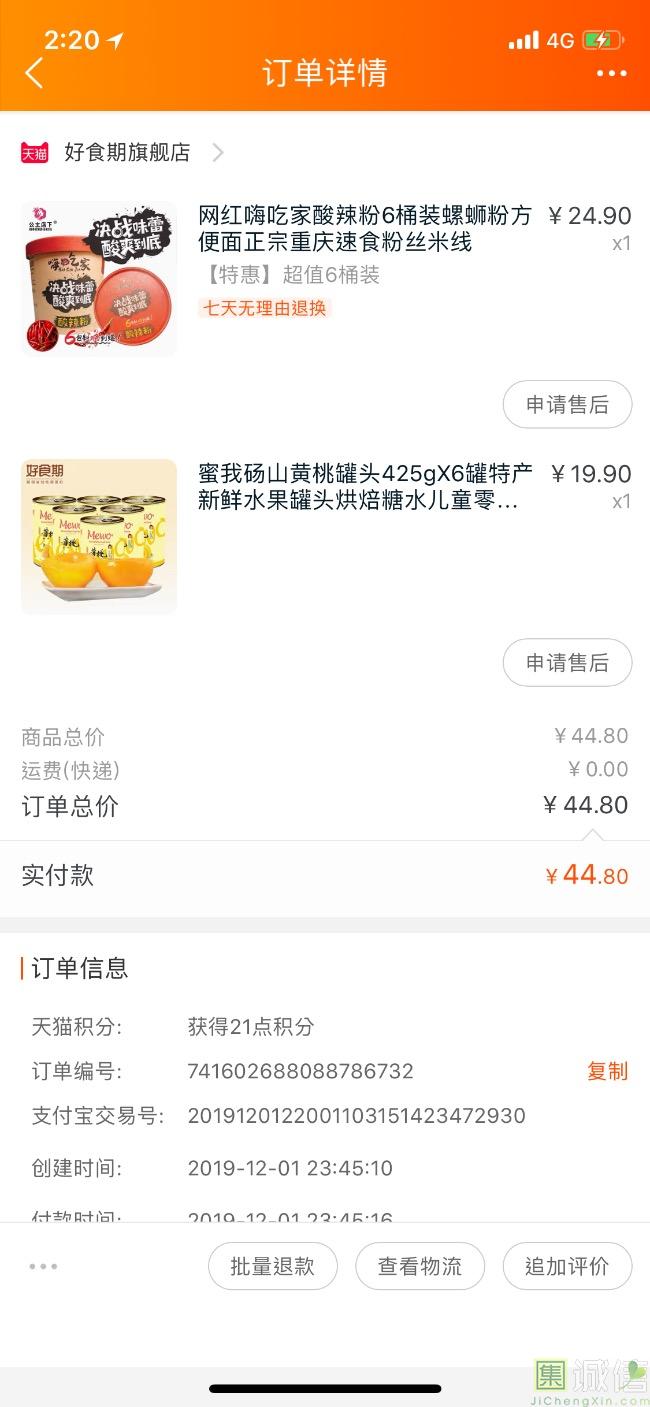The width and height of the screenshot is (650, 1407).
Task: Open the 黄桃罐头 product thumbnail
Action: pyautogui.click(x=99, y=536)
